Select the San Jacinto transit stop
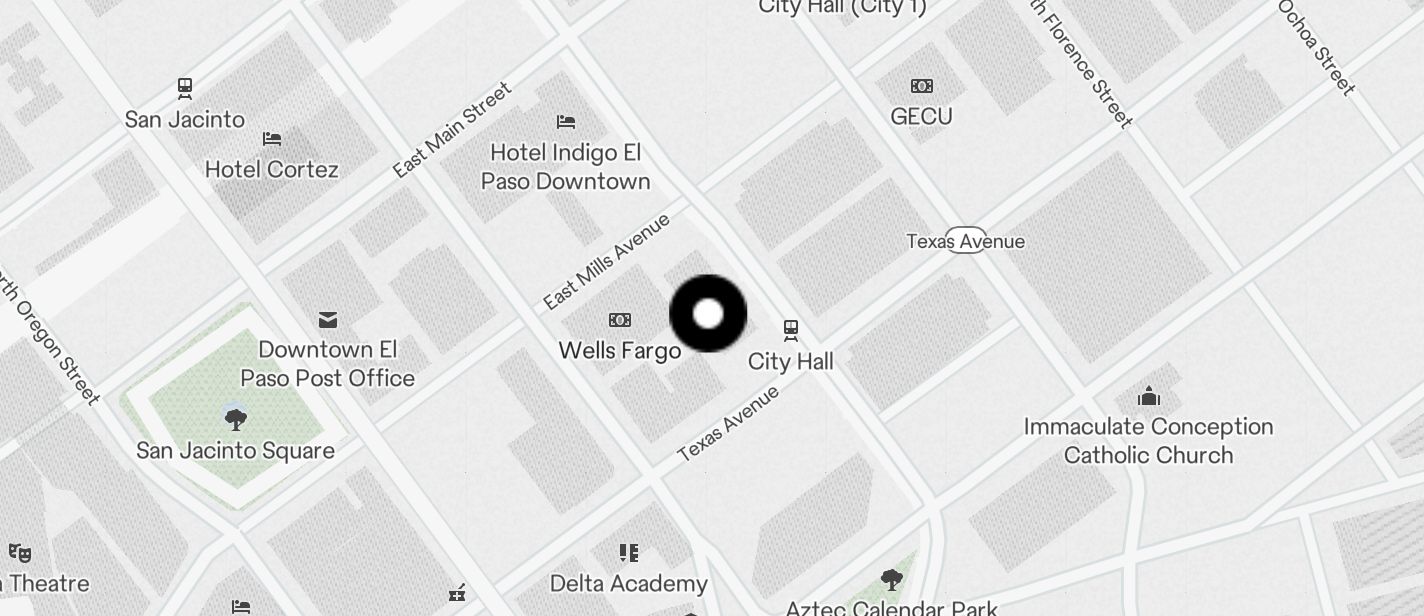Image resolution: width=1424 pixels, height=616 pixels. point(185,88)
